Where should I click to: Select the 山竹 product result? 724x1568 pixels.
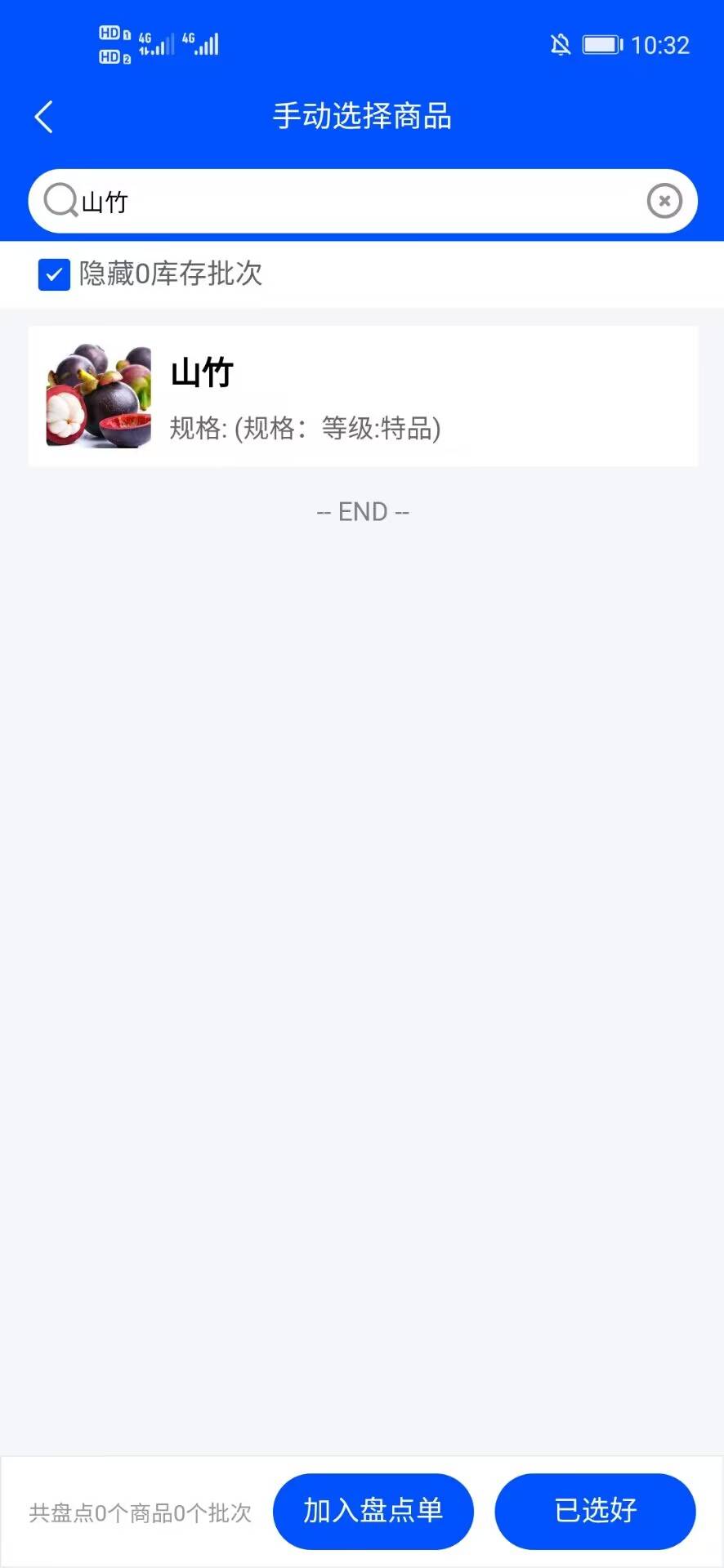(363, 397)
